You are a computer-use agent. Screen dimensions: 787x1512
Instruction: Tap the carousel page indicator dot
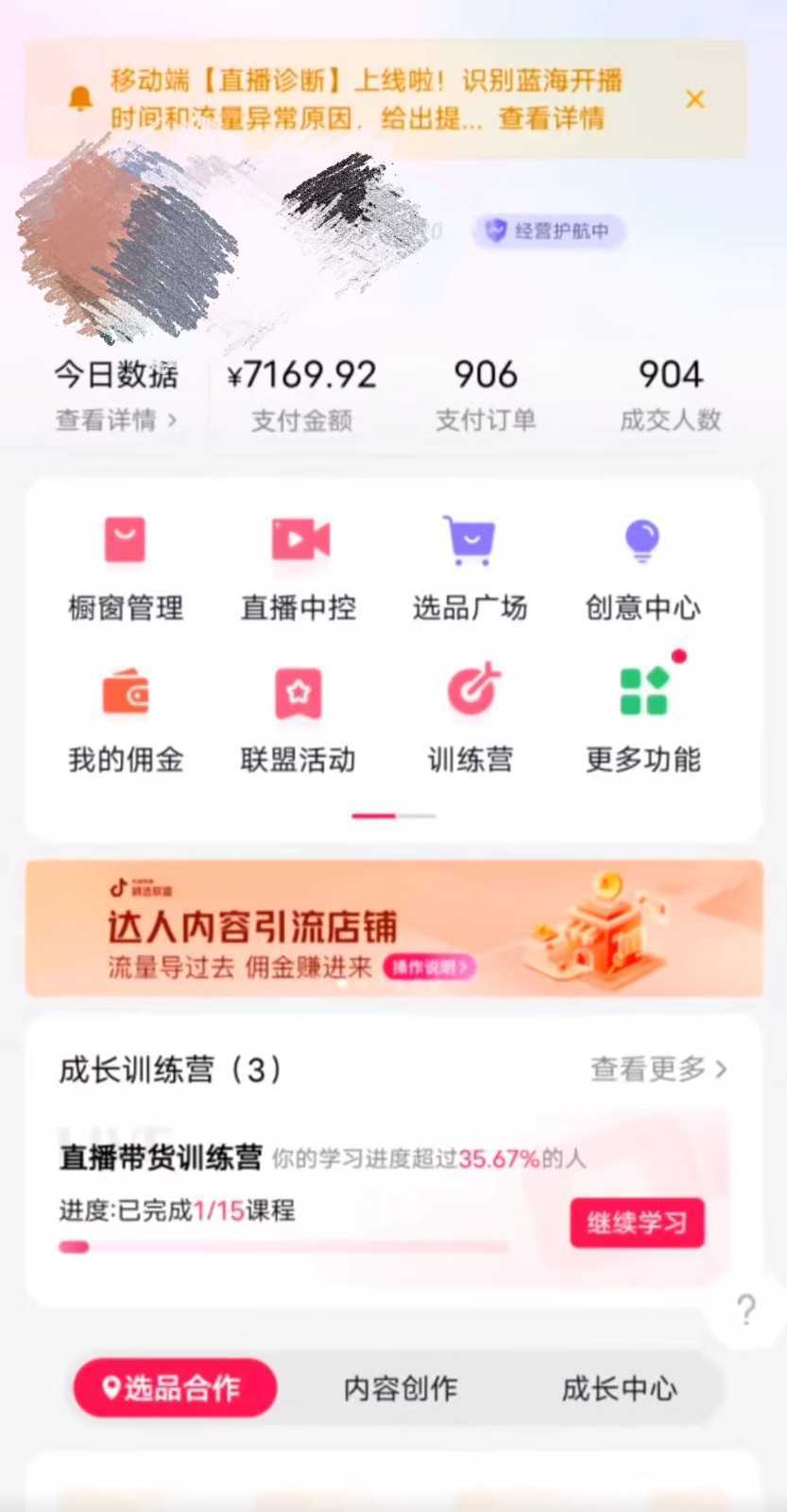(393, 815)
